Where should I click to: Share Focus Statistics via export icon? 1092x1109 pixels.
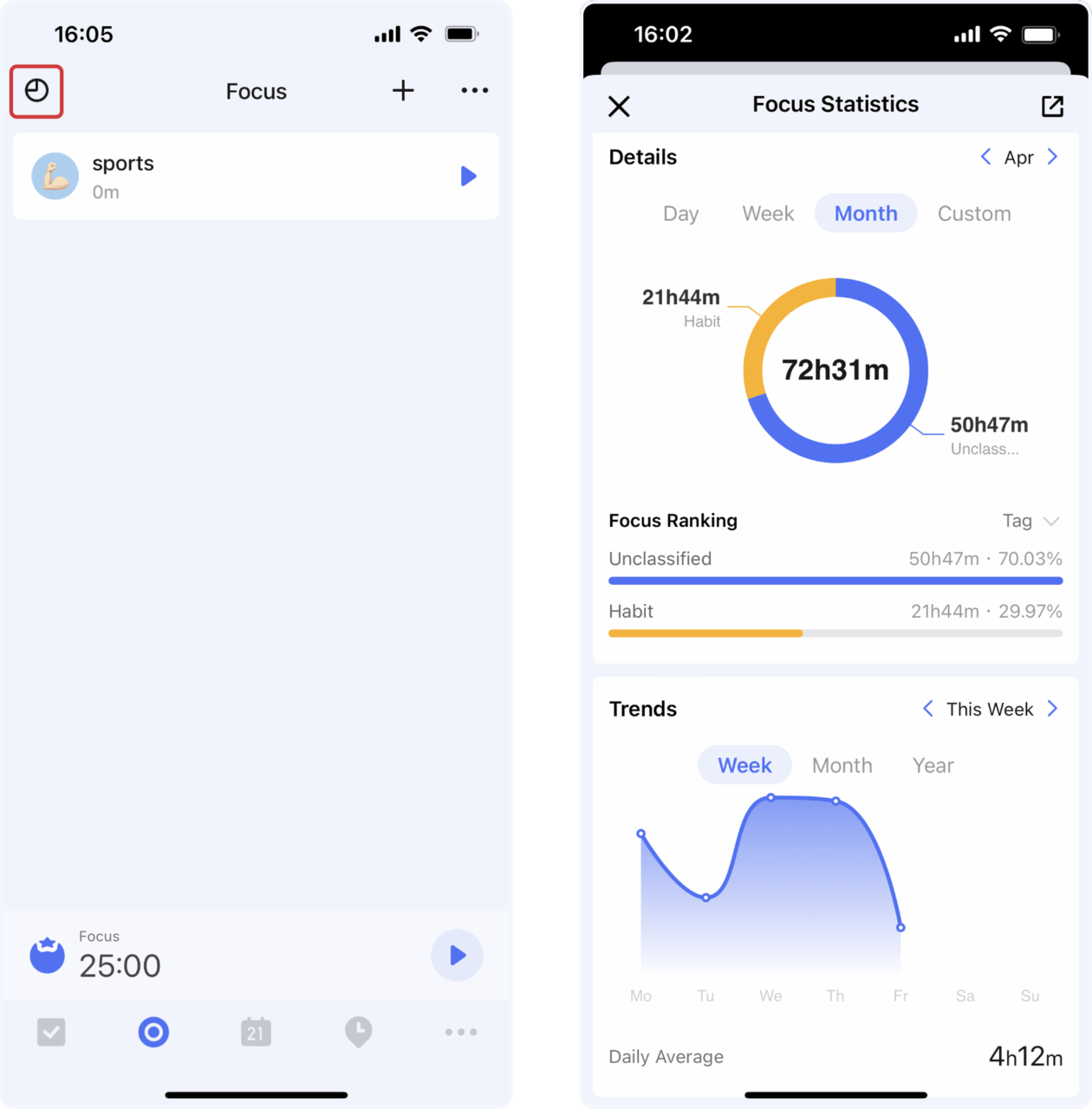(1052, 106)
